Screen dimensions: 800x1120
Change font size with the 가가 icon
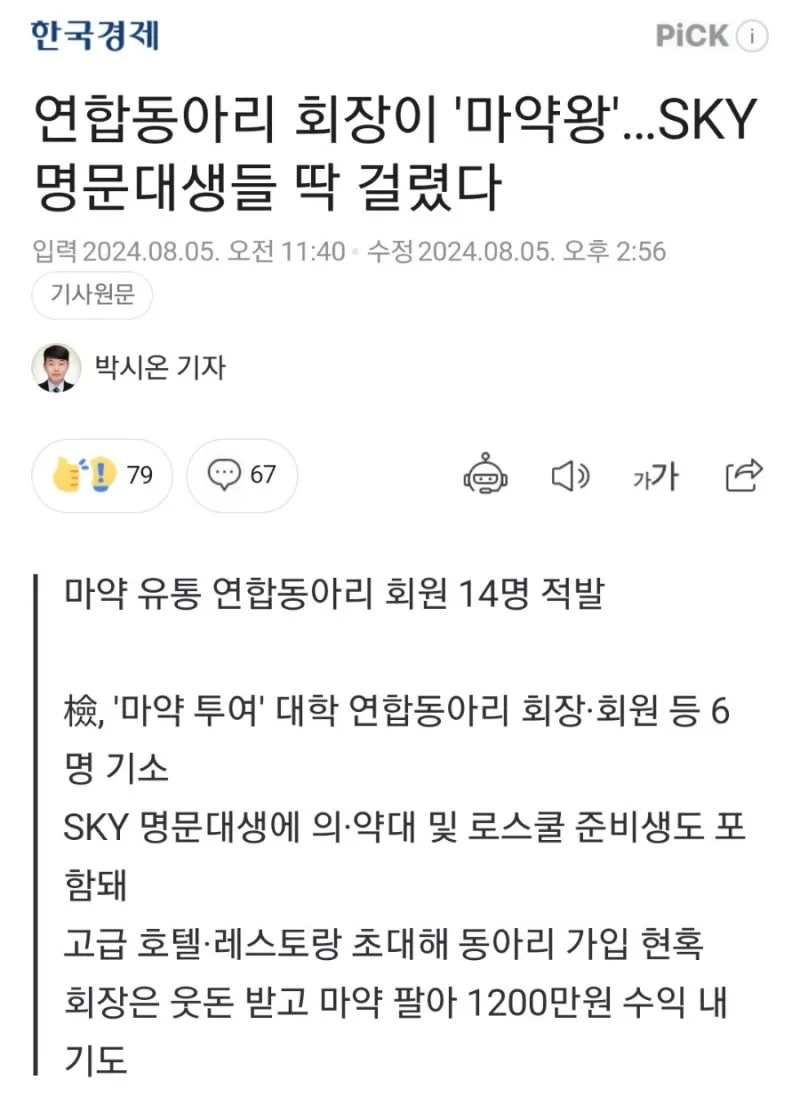656,476
